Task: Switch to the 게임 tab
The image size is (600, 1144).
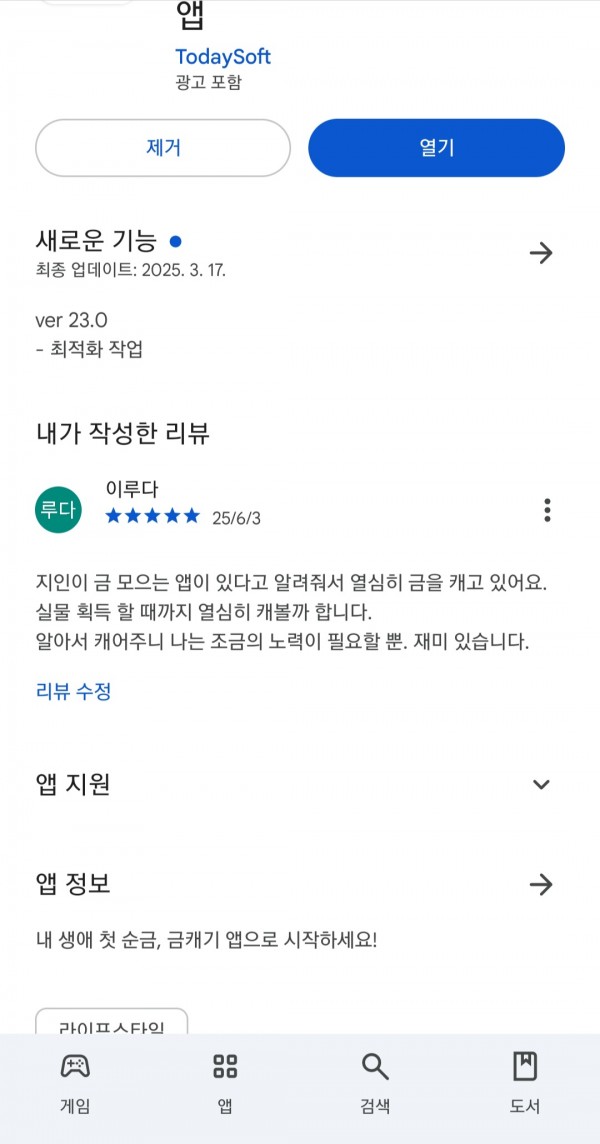Action: (75, 1083)
